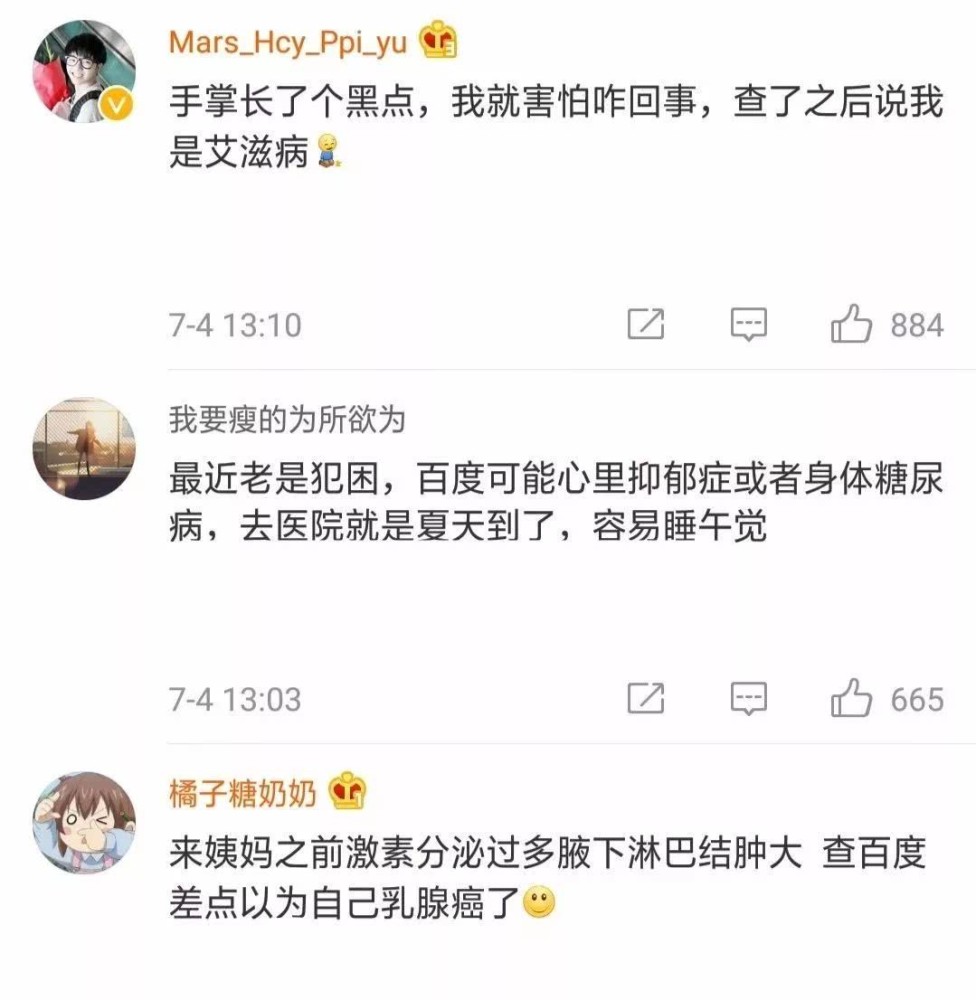The image size is (976, 1000).
Task: Open the profile name 我要瘦的为所欲为
Action: pos(287,420)
